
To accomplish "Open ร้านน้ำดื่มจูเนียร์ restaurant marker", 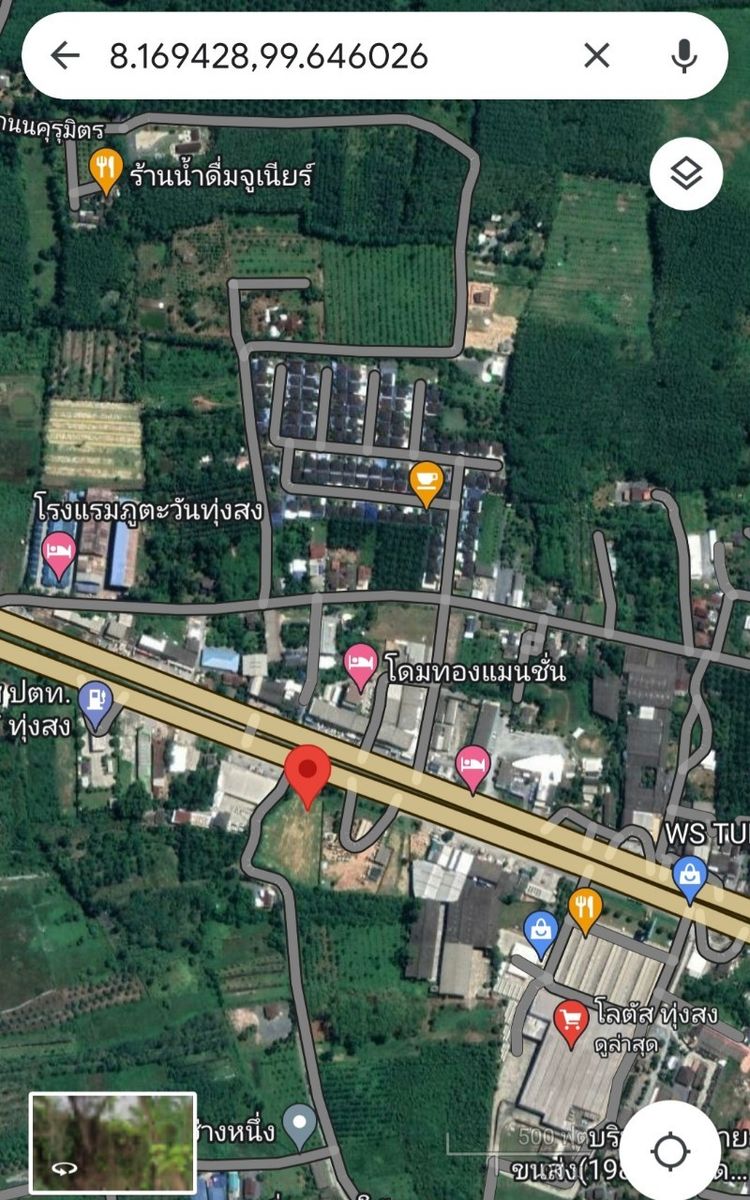I will pos(105,169).
